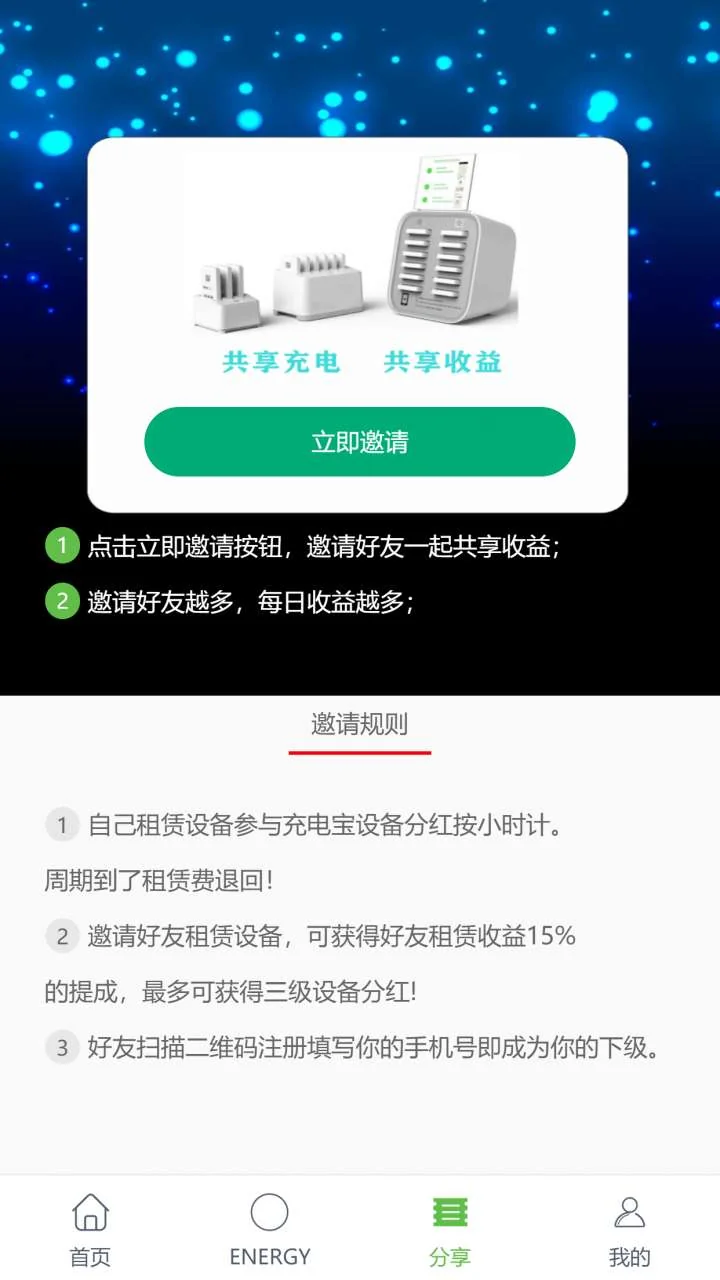Go to the 首页 home tab
Screen dimensions: 720x1280
pyautogui.click(x=90, y=1229)
